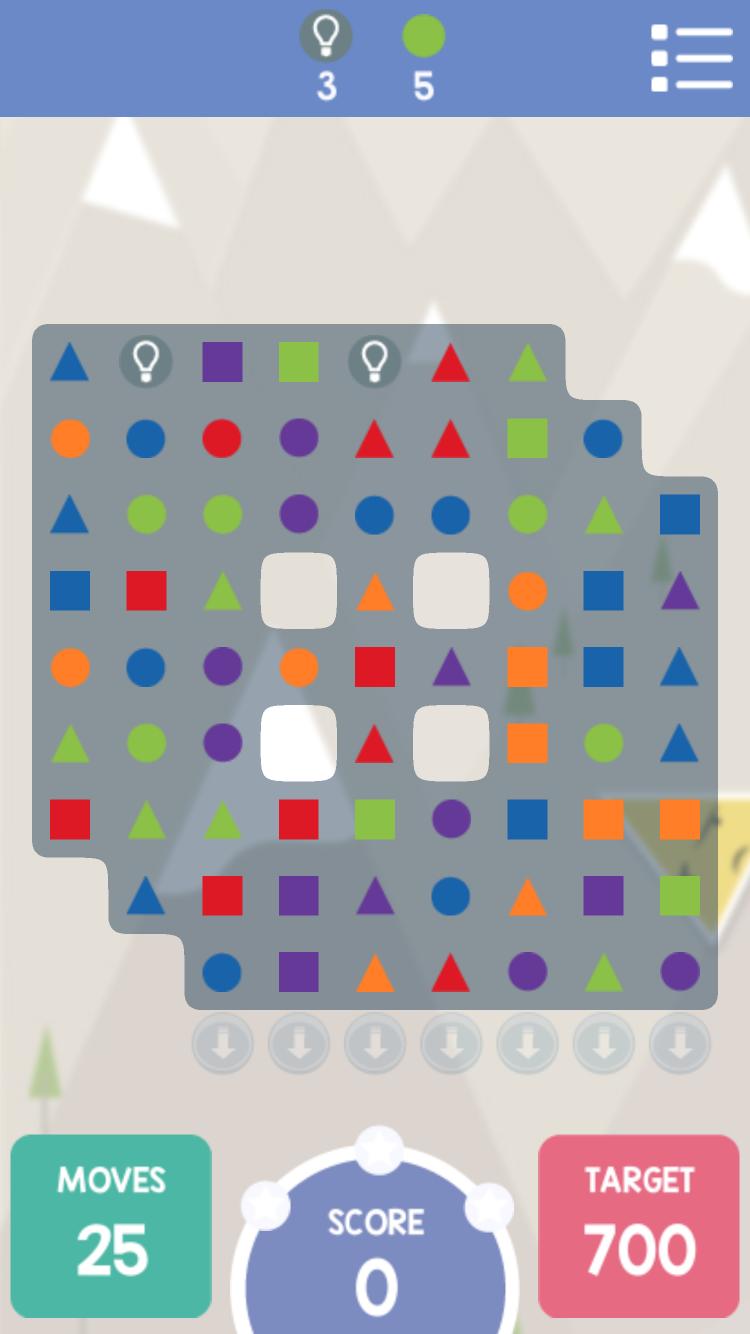750x1334 pixels.
Task: Select the purple square on the top row
Action: click(x=222, y=362)
